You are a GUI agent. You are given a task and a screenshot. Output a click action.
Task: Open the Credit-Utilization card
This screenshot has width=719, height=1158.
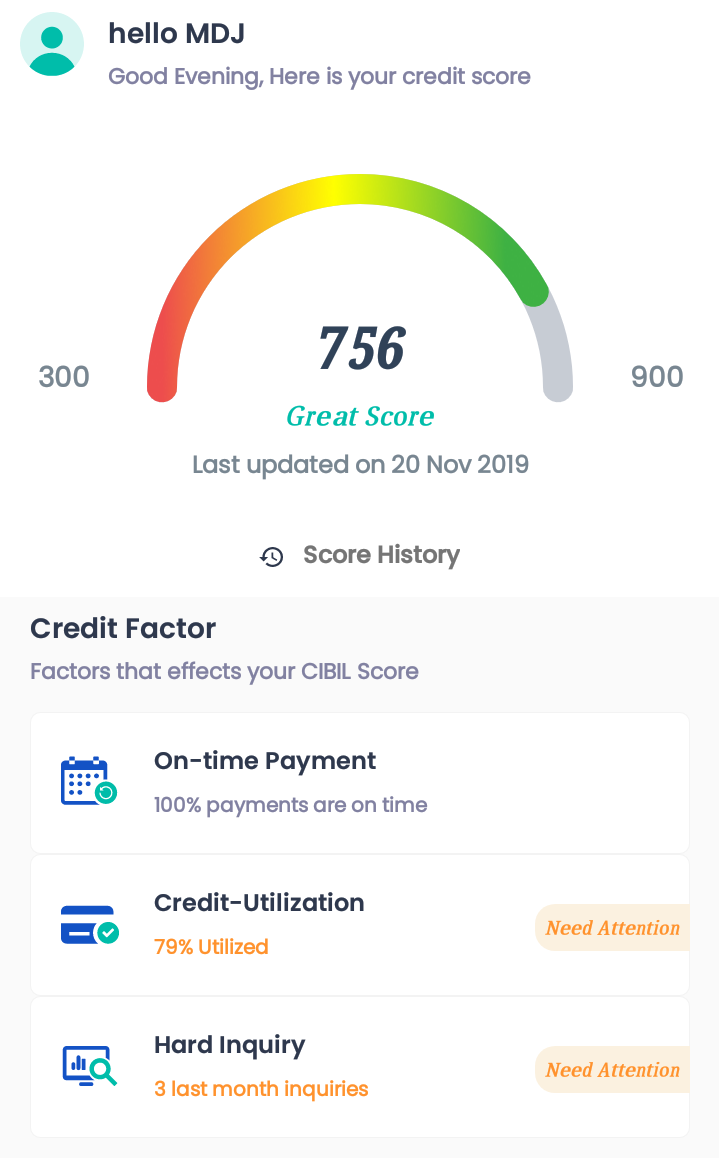(360, 925)
